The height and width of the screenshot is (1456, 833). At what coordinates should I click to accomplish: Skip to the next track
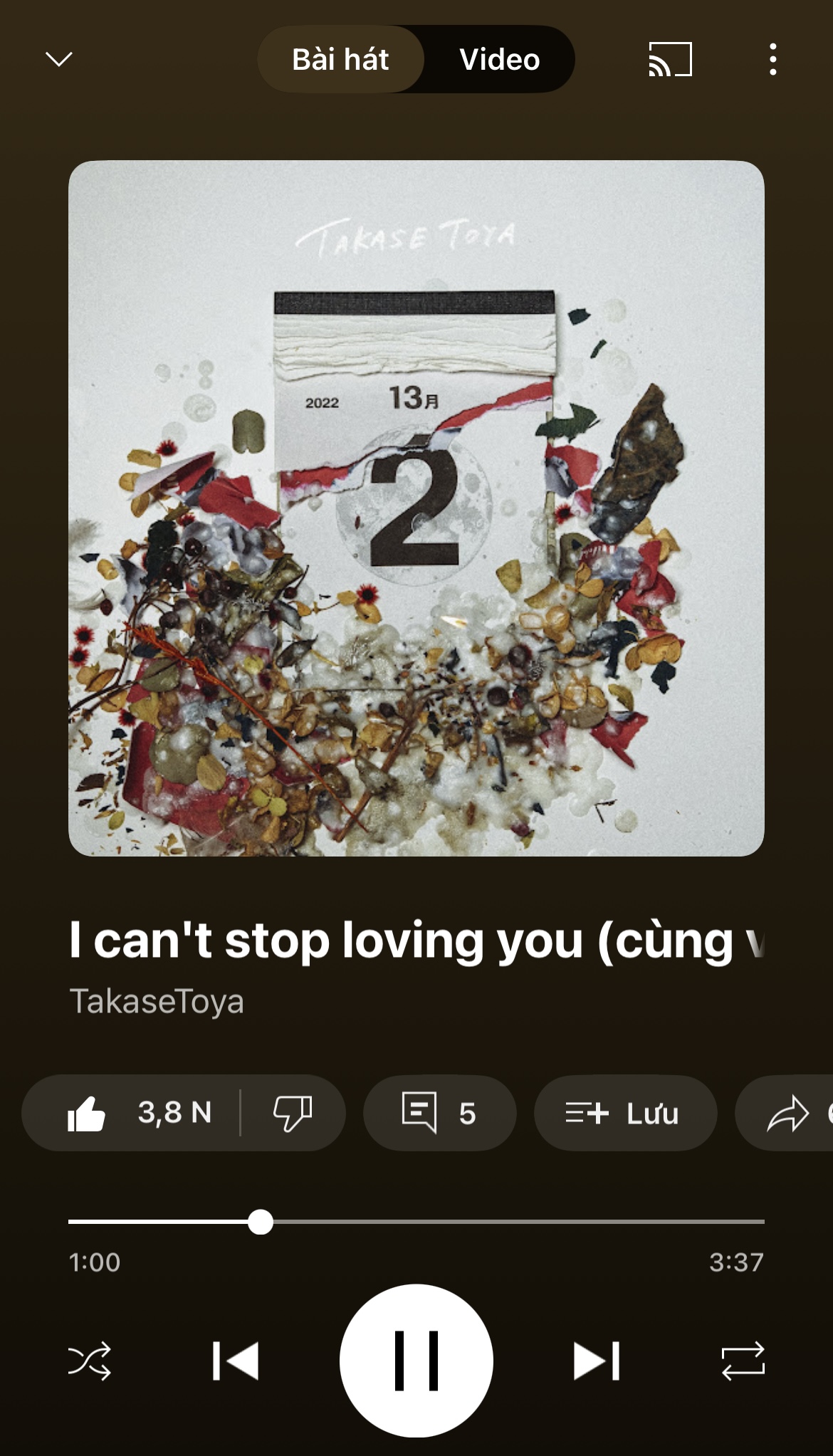597,1361
